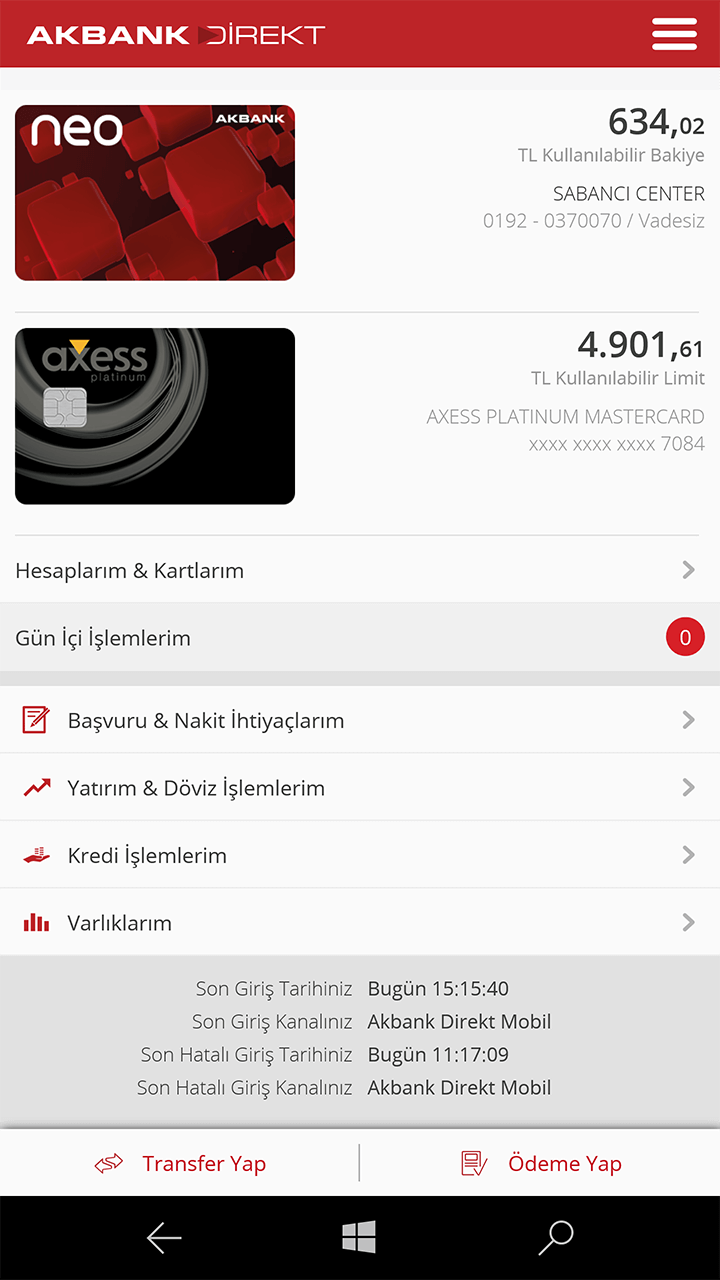Open Başvuru & Nakit İhtiyaçlarım
Image resolution: width=720 pixels, height=1280 pixels.
pos(360,720)
